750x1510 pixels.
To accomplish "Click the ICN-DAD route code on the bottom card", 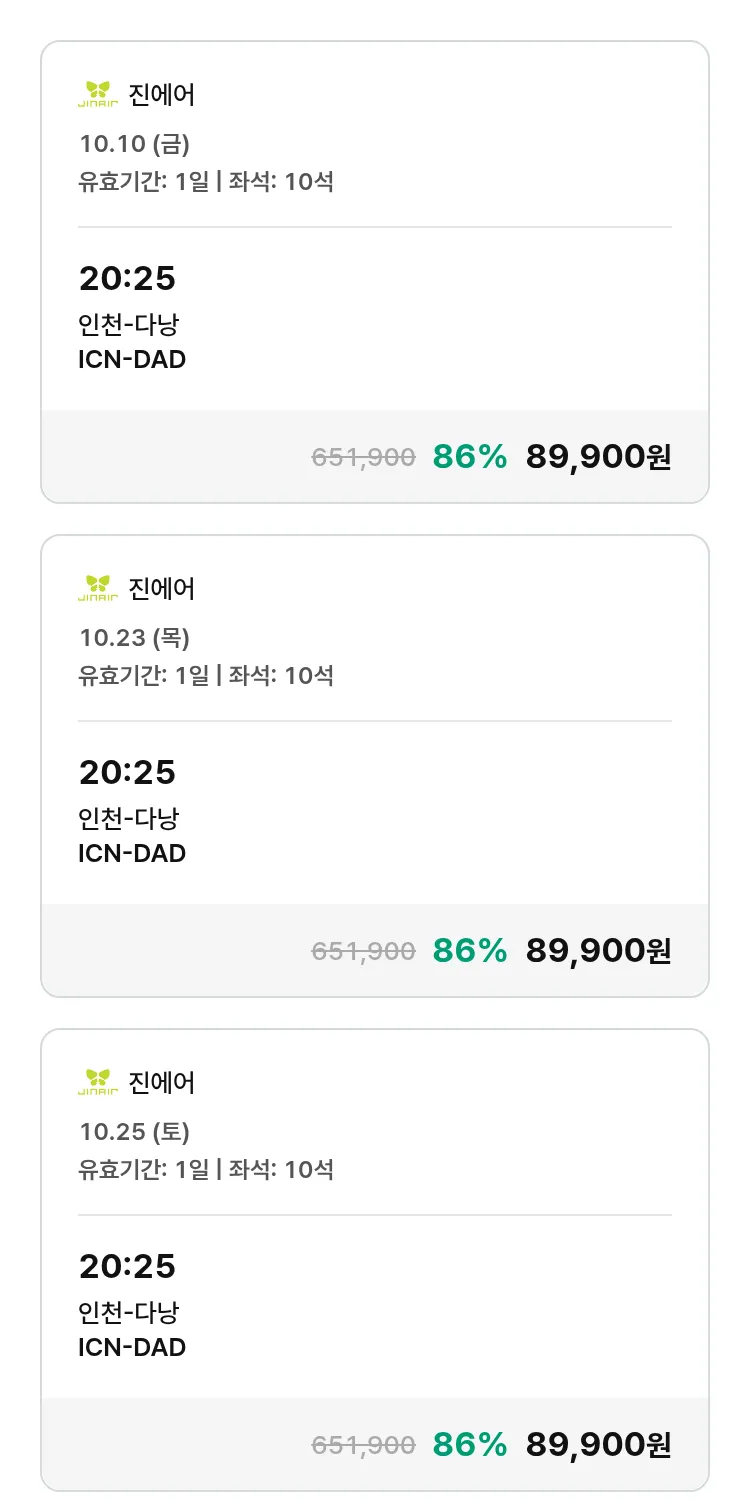I will 132,1346.
